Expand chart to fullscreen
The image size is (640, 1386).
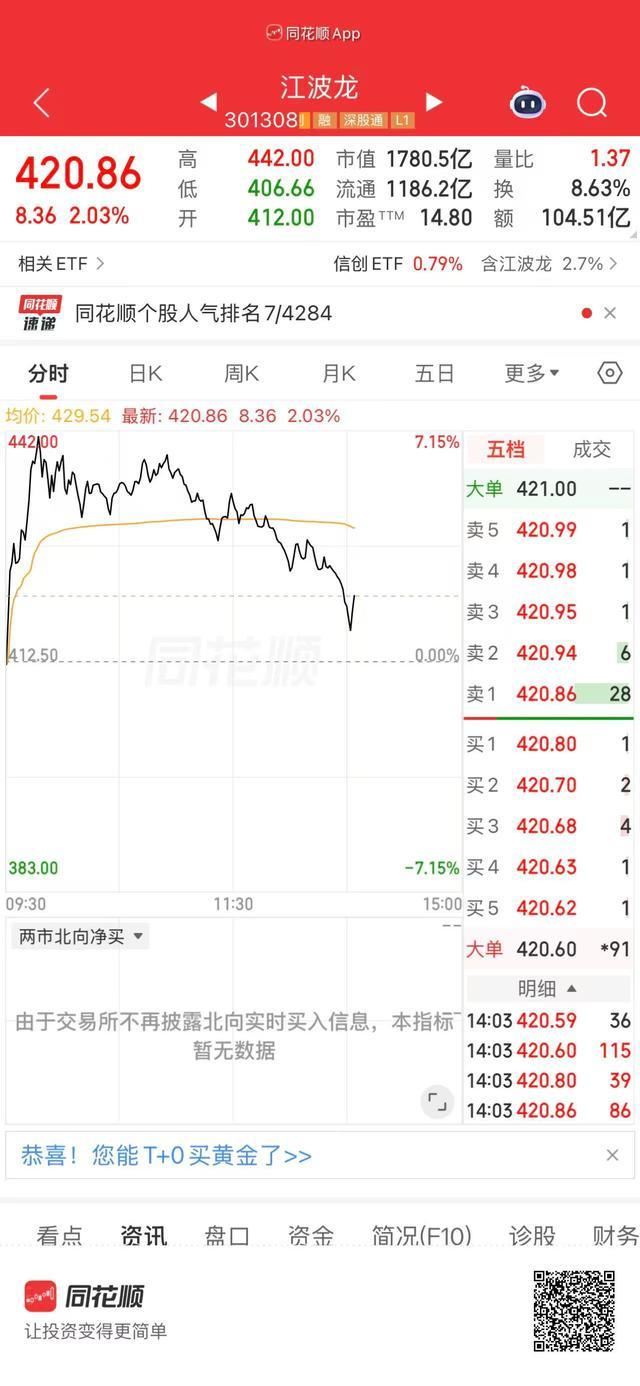(x=437, y=1102)
